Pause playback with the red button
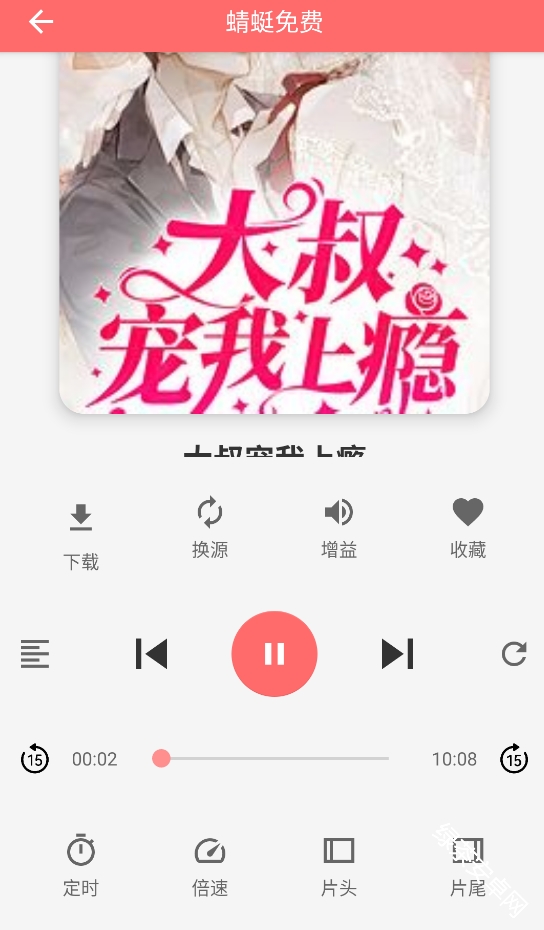 pyautogui.click(x=274, y=654)
